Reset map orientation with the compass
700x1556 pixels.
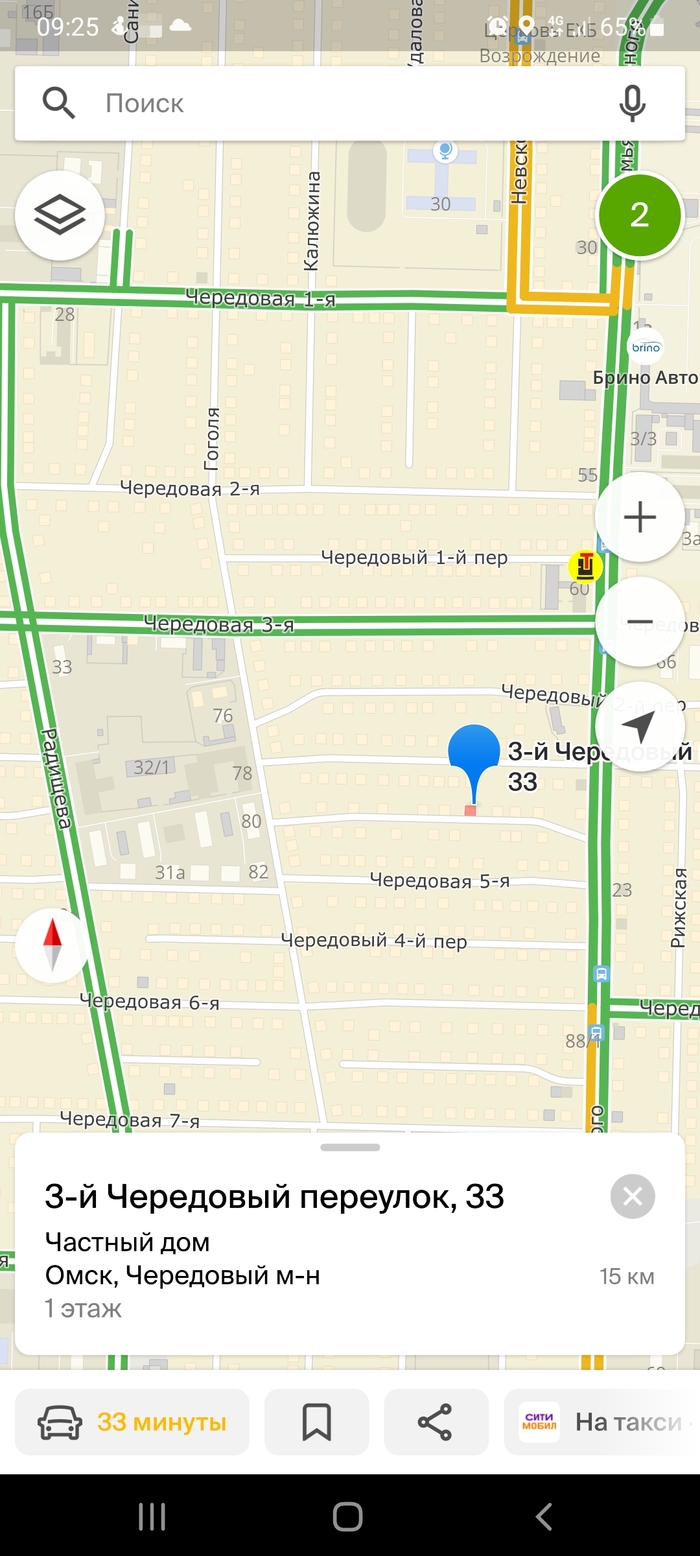[53, 945]
